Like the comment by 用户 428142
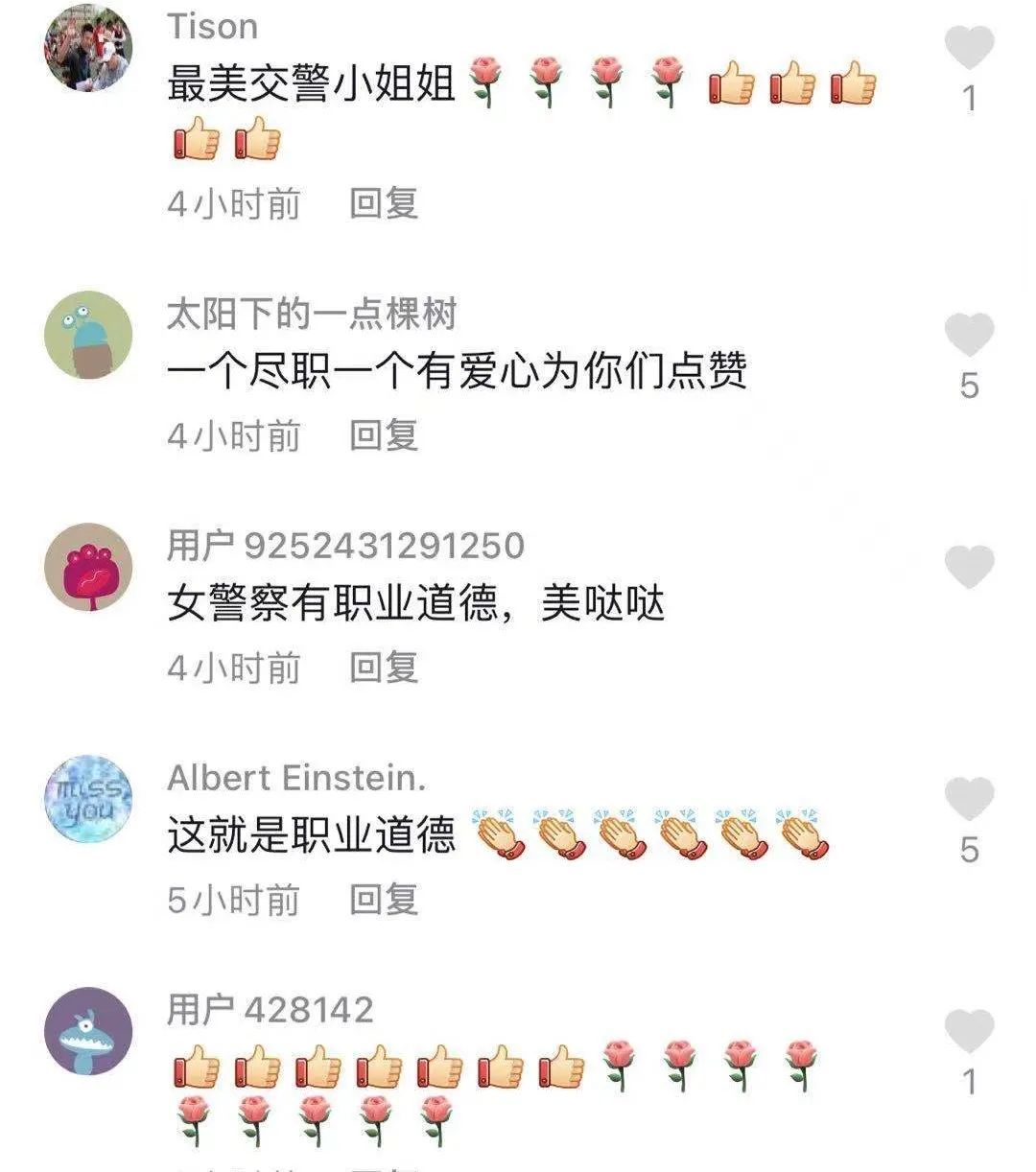 (x=969, y=1031)
